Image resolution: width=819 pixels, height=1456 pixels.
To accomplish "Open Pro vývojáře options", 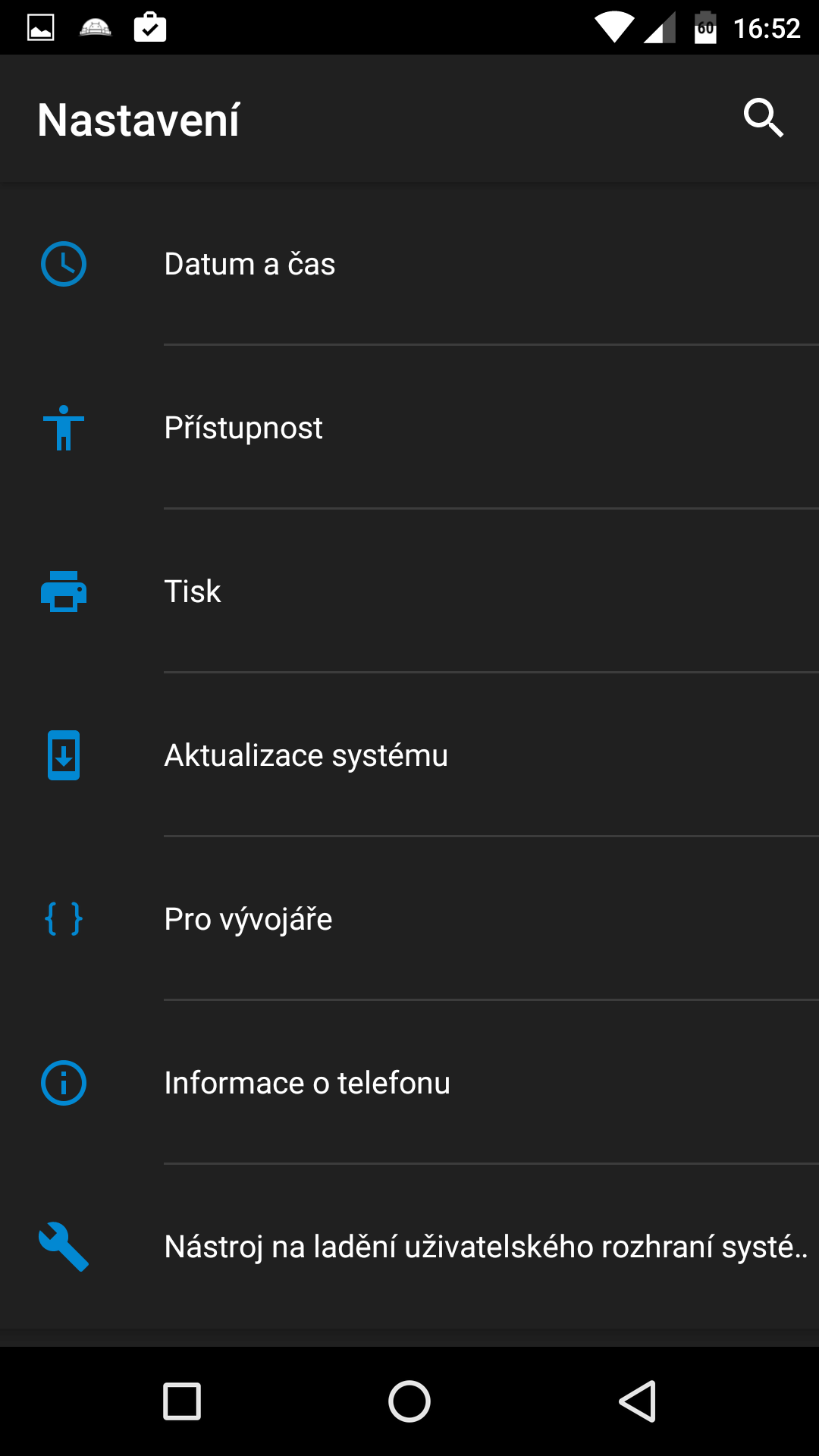I will [409, 919].
